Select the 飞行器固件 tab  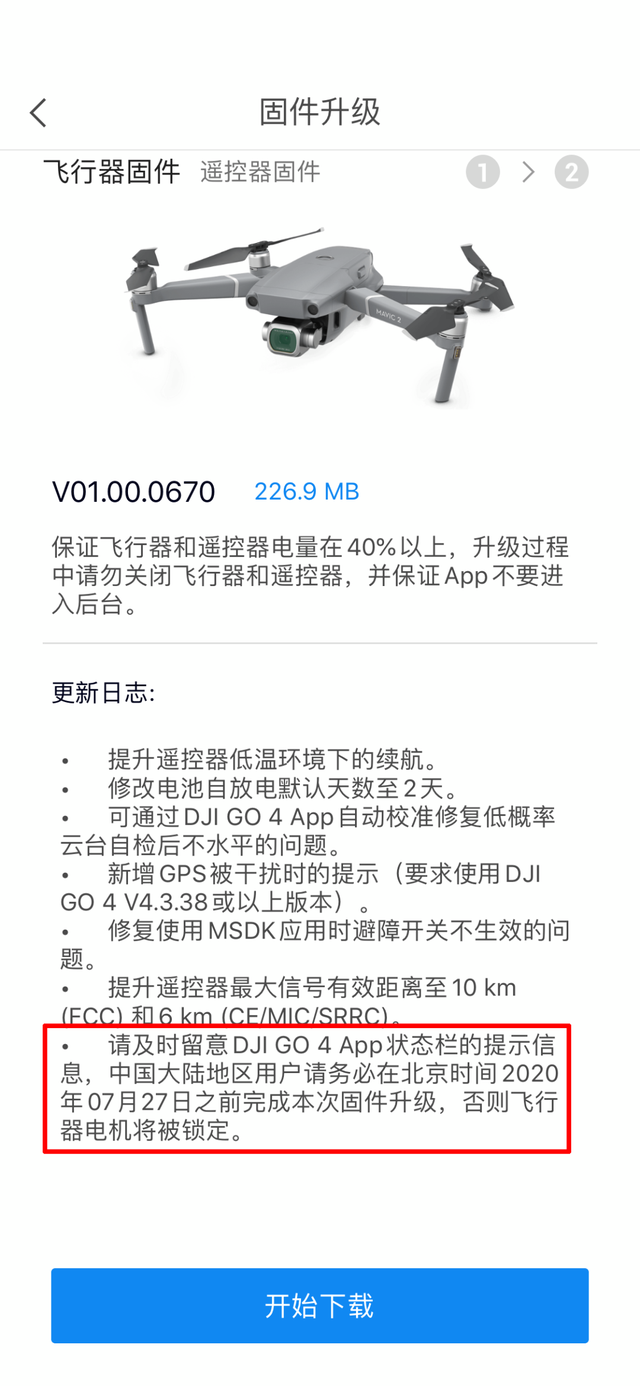coord(111,171)
